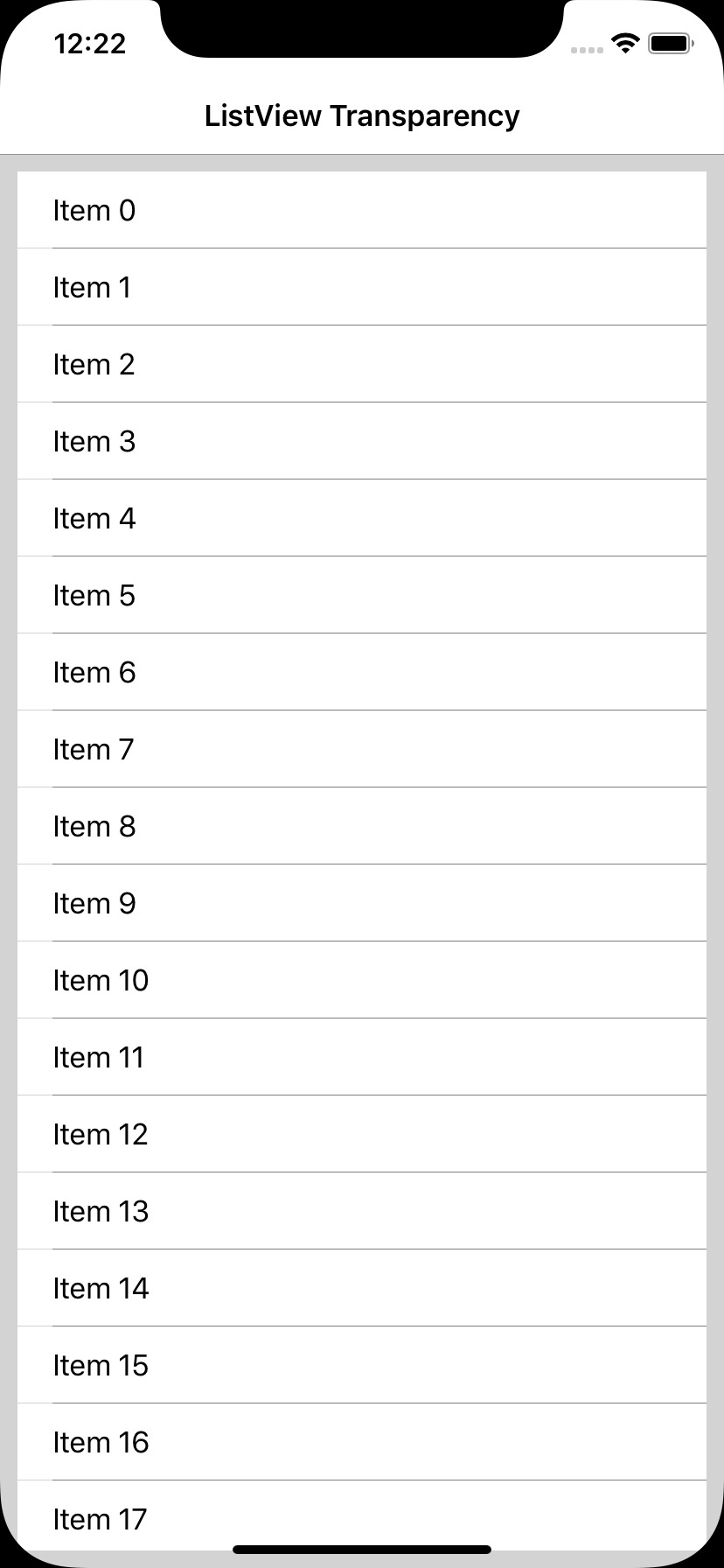Tap the Item 5 row
Image resolution: width=724 pixels, height=1568 pixels.
pos(362,595)
